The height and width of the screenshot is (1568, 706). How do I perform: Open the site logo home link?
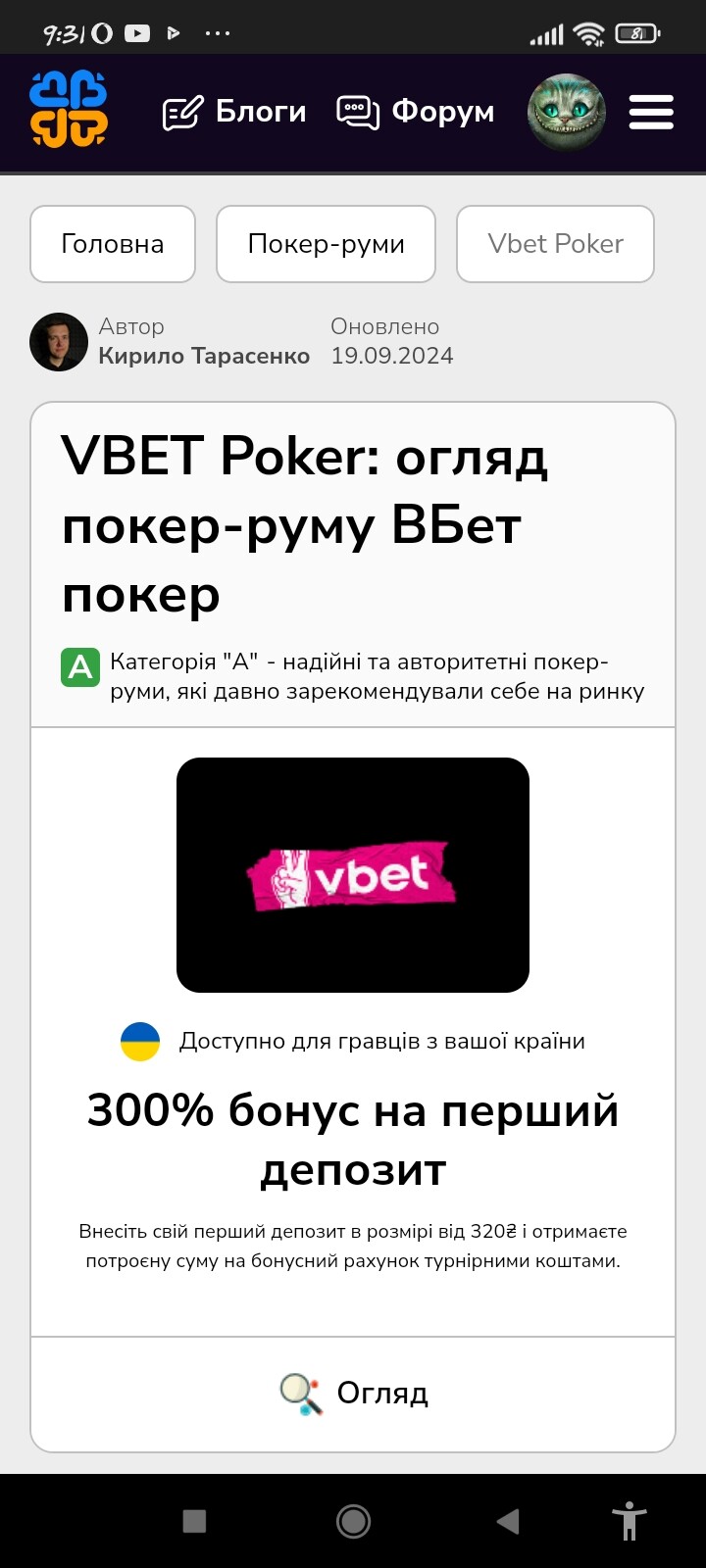point(69,111)
